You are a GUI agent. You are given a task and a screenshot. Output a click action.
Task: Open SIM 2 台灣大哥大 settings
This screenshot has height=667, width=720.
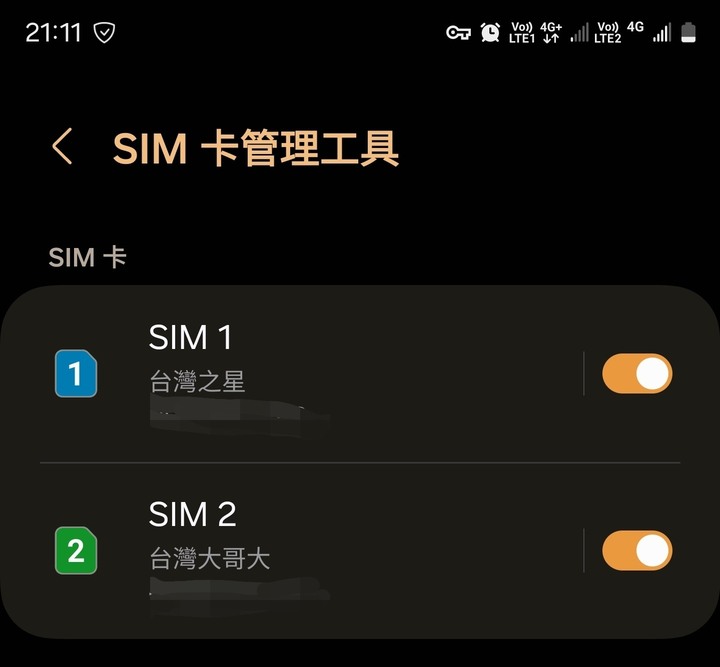[x=300, y=550]
